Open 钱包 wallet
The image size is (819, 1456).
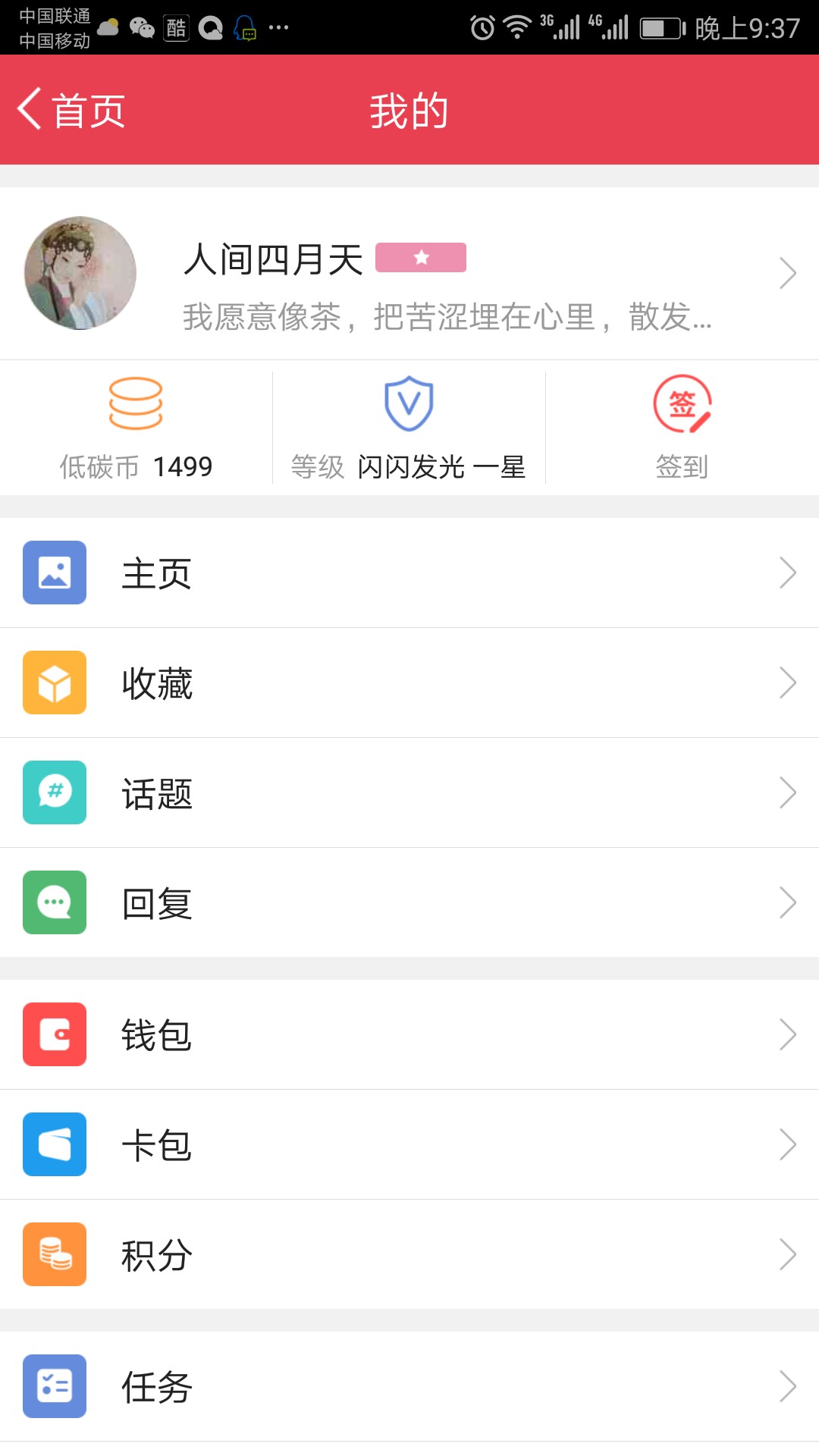409,1034
